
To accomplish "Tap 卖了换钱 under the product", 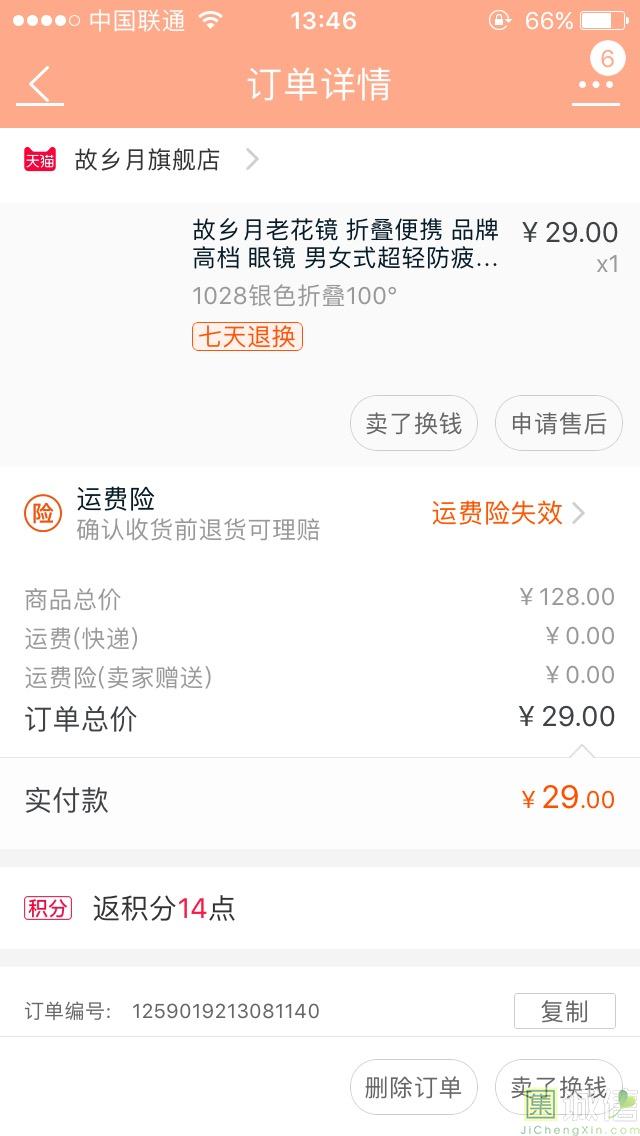I will tap(414, 423).
